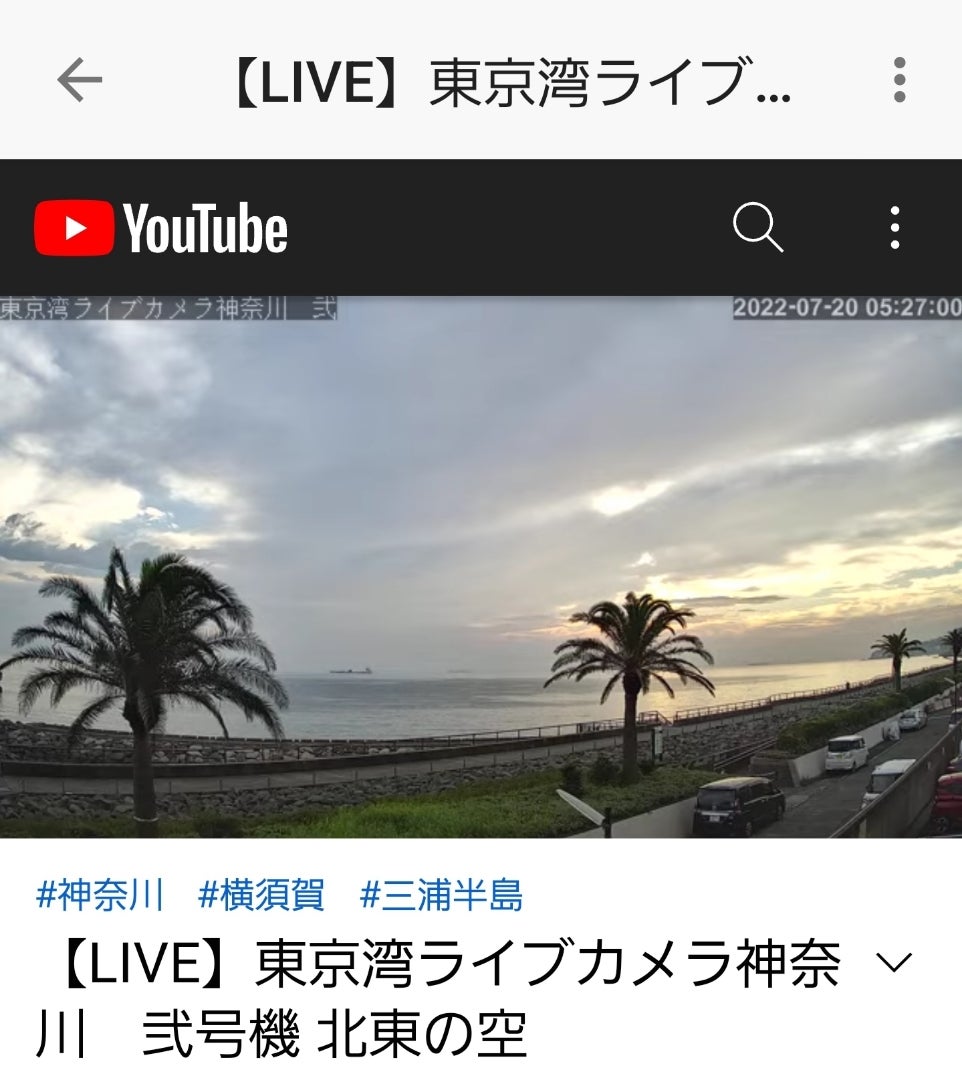Open YouTube search

click(757, 228)
